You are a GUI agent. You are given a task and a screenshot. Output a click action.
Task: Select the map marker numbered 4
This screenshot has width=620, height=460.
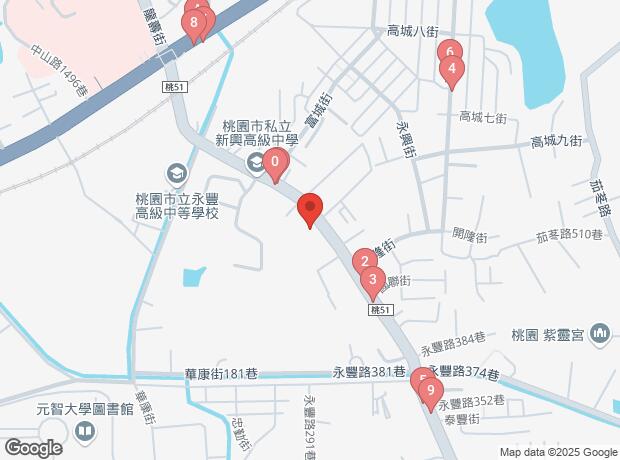(453, 69)
